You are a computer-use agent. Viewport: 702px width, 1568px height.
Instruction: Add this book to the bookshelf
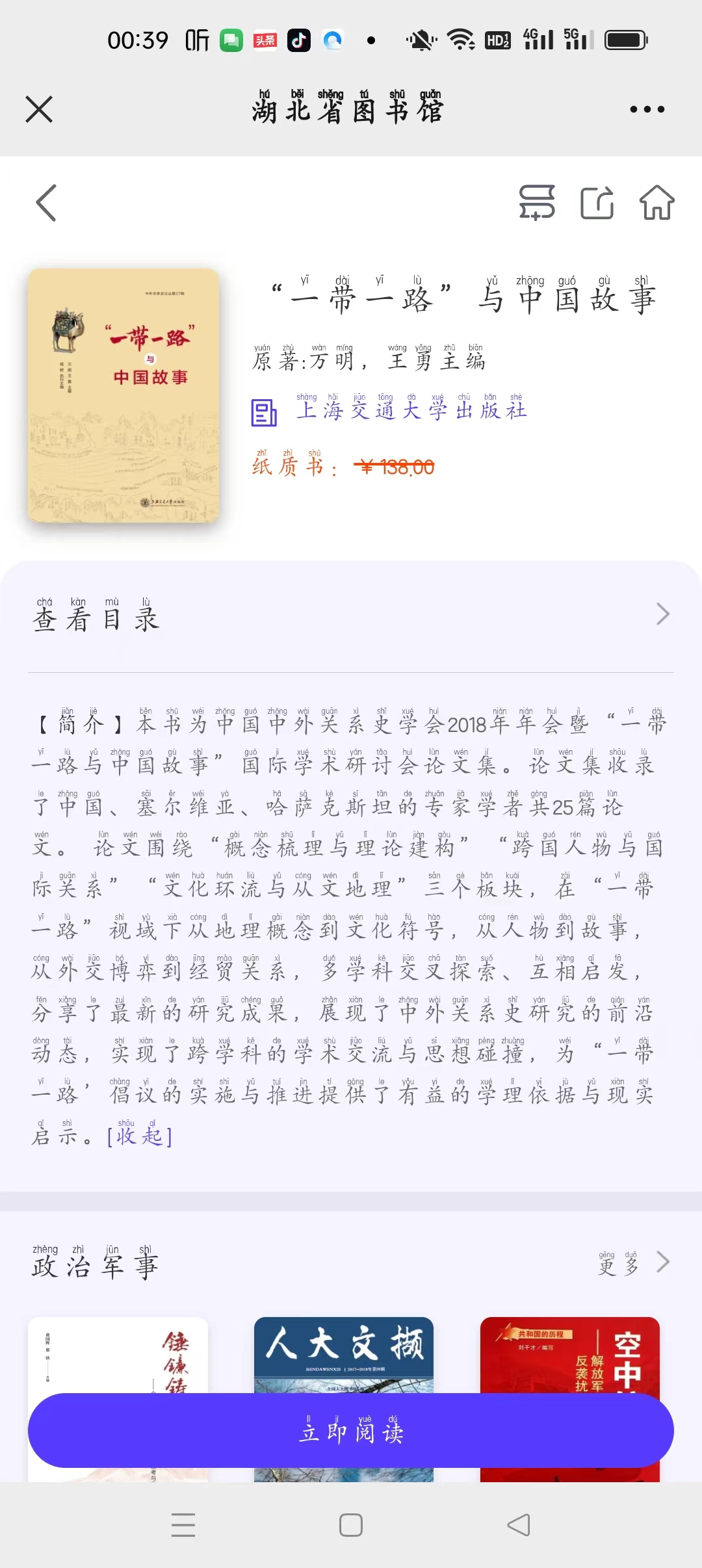tap(536, 202)
